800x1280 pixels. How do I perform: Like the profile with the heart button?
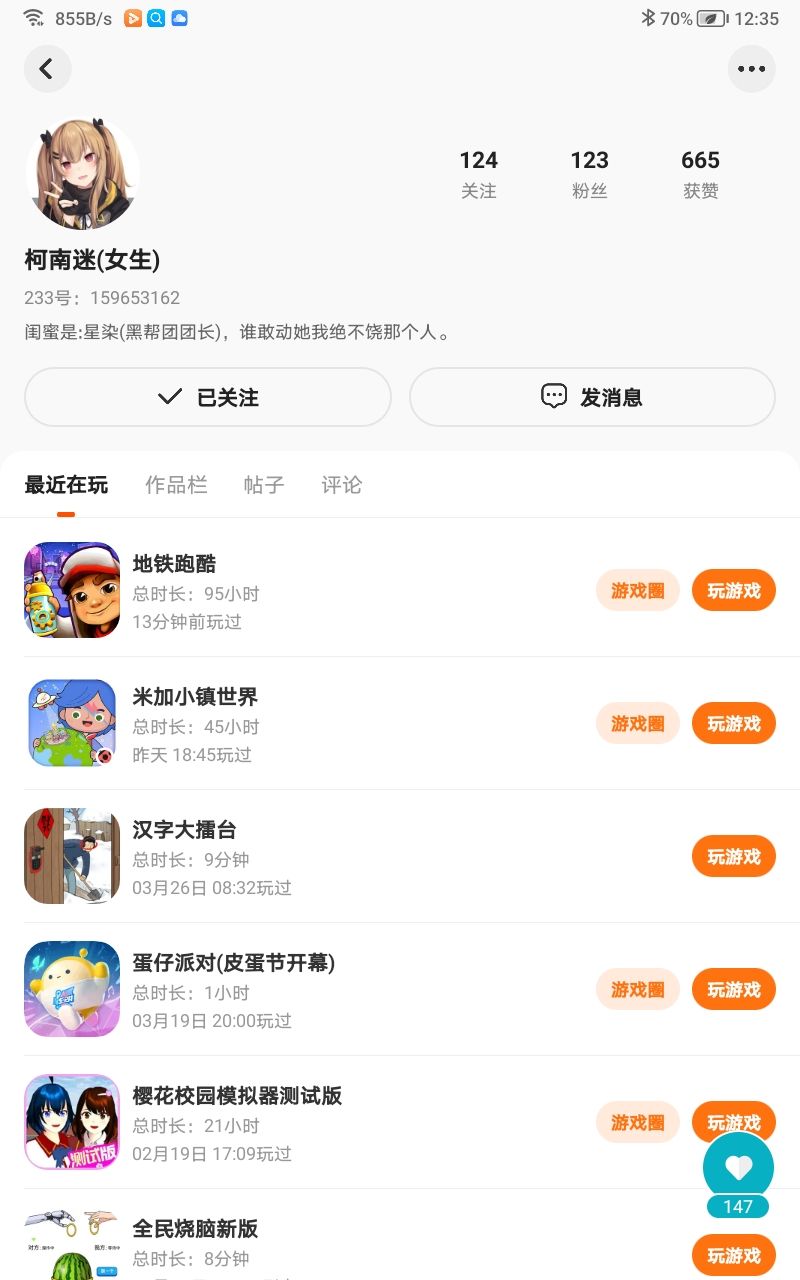[x=738, y=1166]
